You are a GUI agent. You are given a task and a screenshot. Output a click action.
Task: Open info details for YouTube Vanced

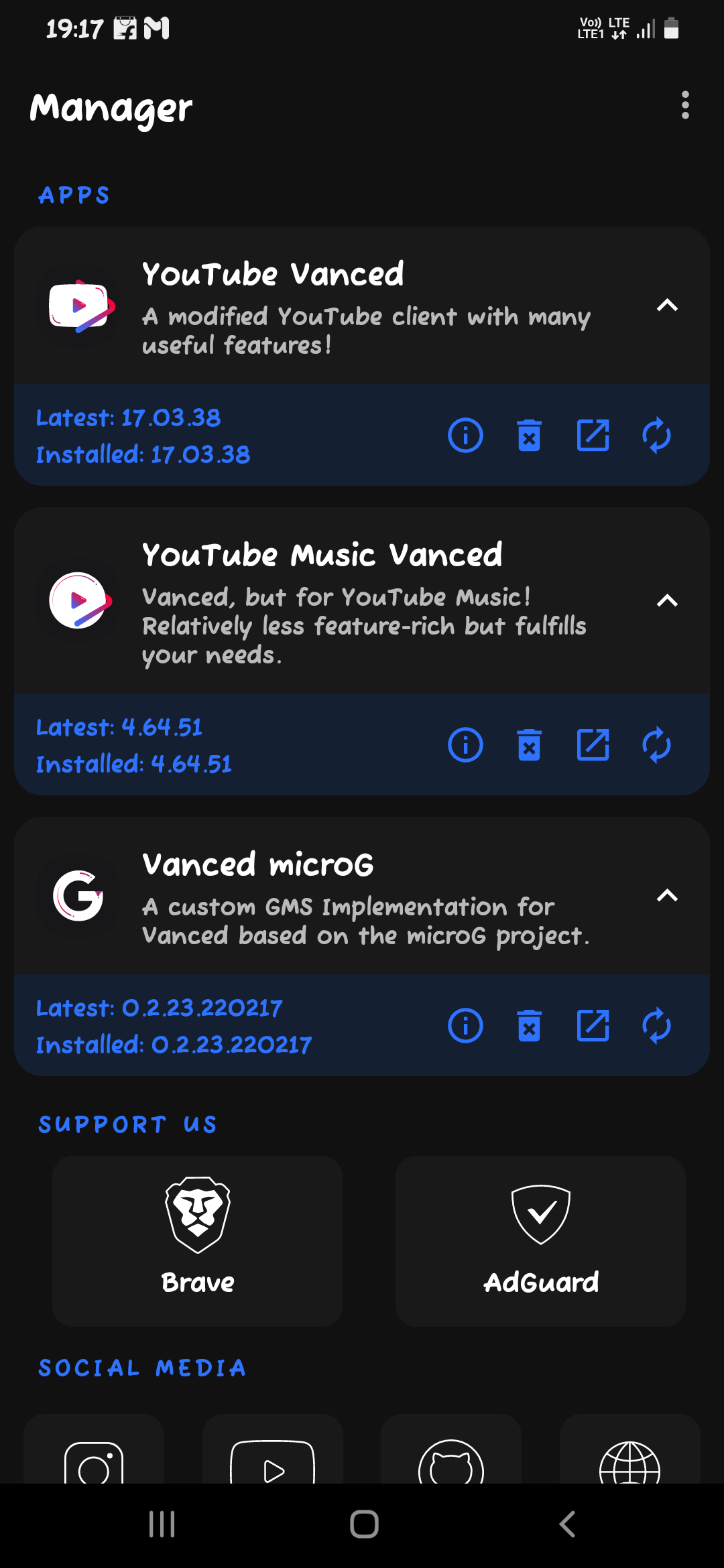pyautogui.click(x=465, y=435)
